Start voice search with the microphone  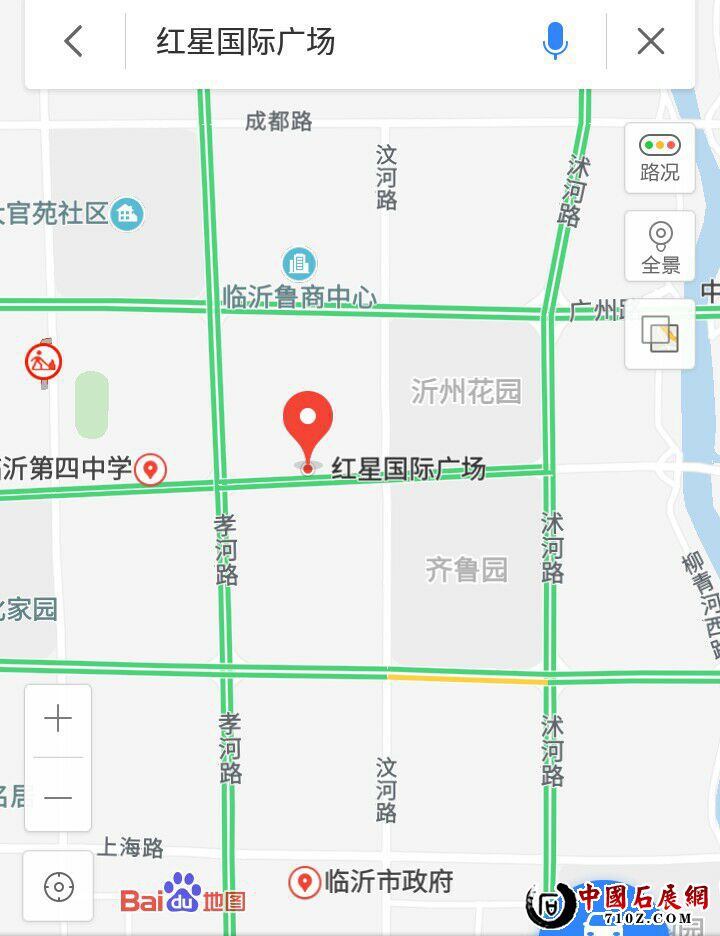tap(555, 42)
